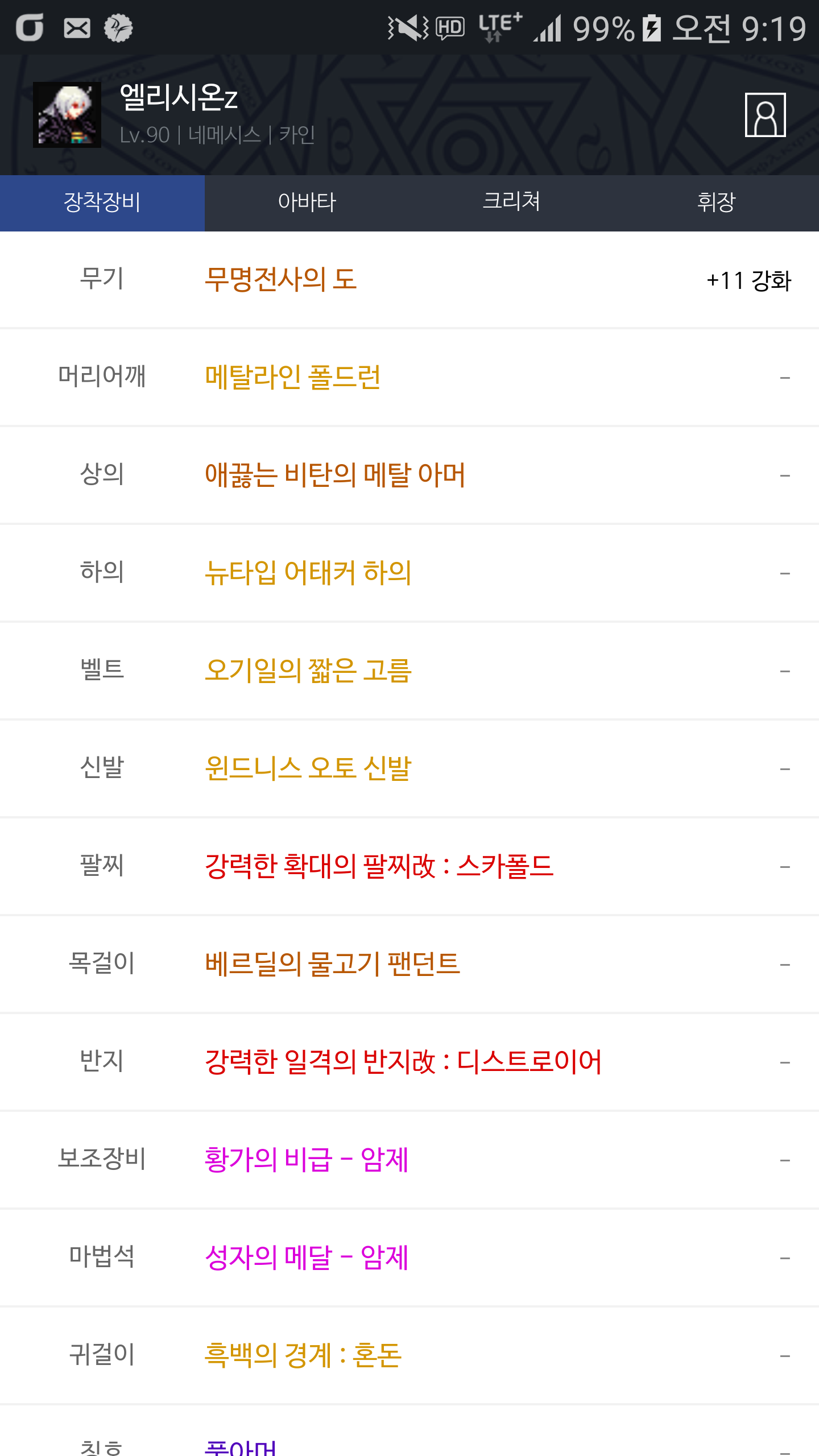
Task: Open the character profile icon
Action: tap(765, 115)
